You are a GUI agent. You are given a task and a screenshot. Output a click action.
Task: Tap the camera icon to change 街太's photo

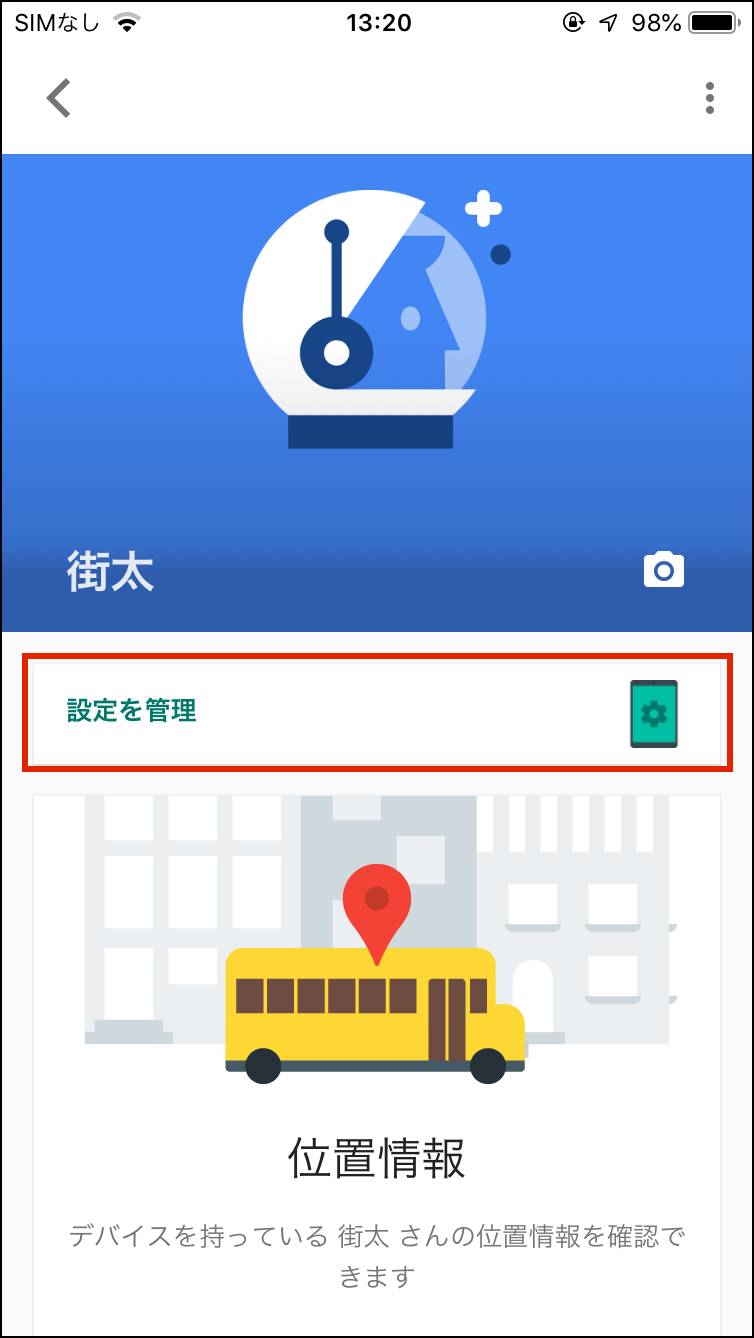[x=664, y=570]
